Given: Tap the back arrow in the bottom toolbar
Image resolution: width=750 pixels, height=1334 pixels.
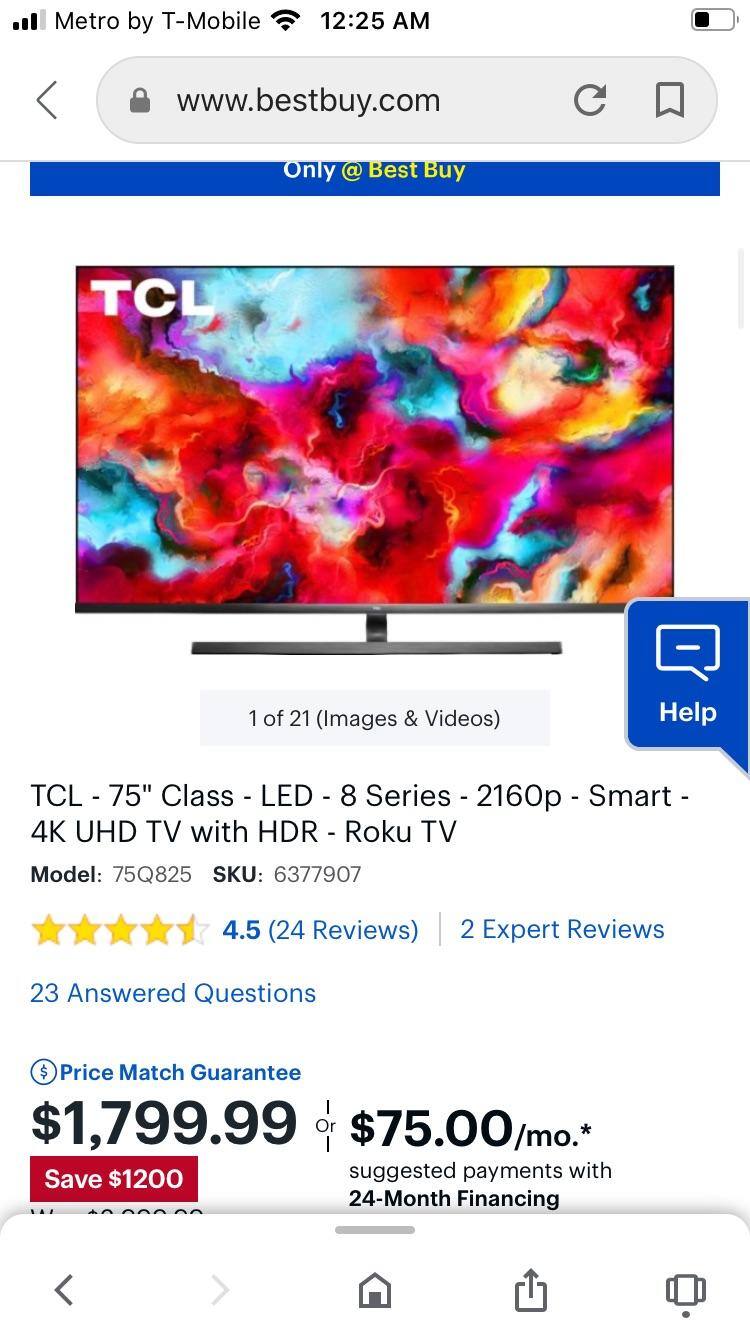Looking at the screenshot, I should (x=64, y=1290).
